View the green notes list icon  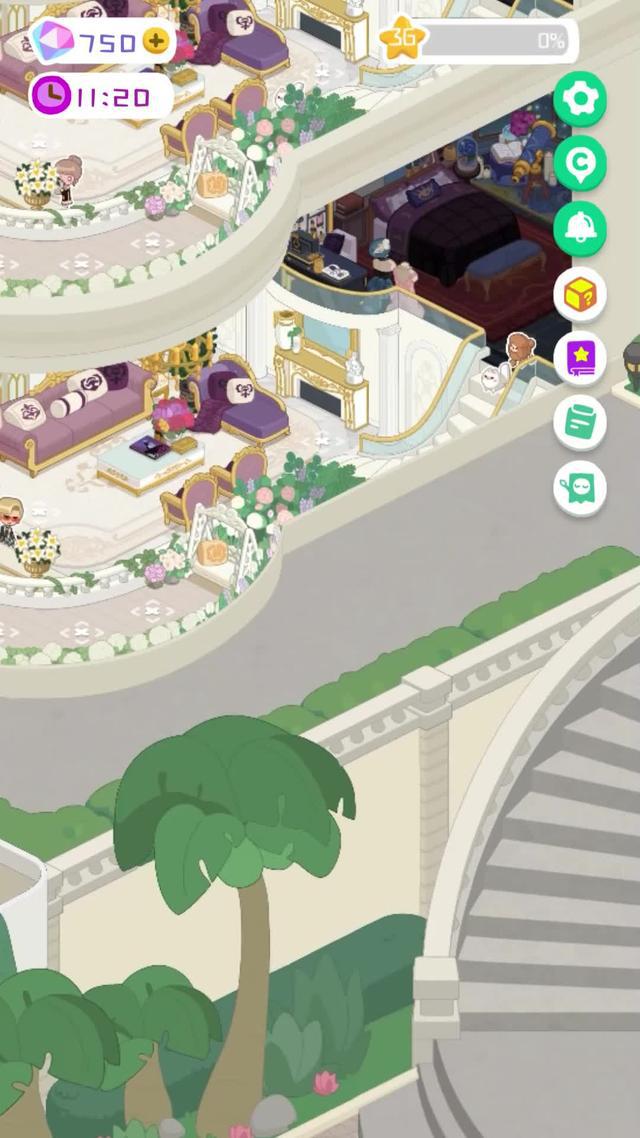click(x=580, y=423)
